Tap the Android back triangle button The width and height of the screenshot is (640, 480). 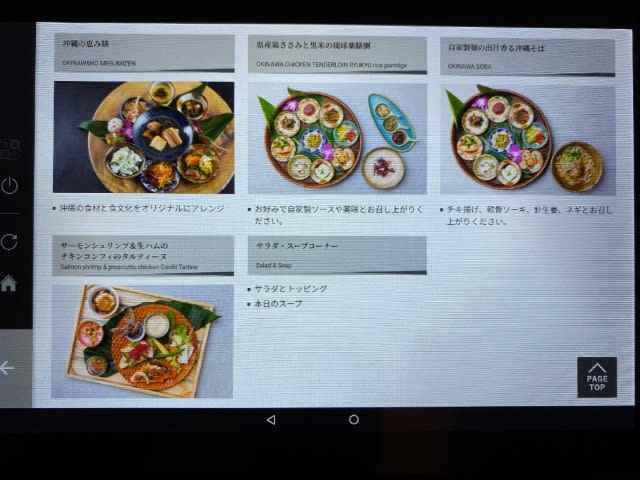271,420
